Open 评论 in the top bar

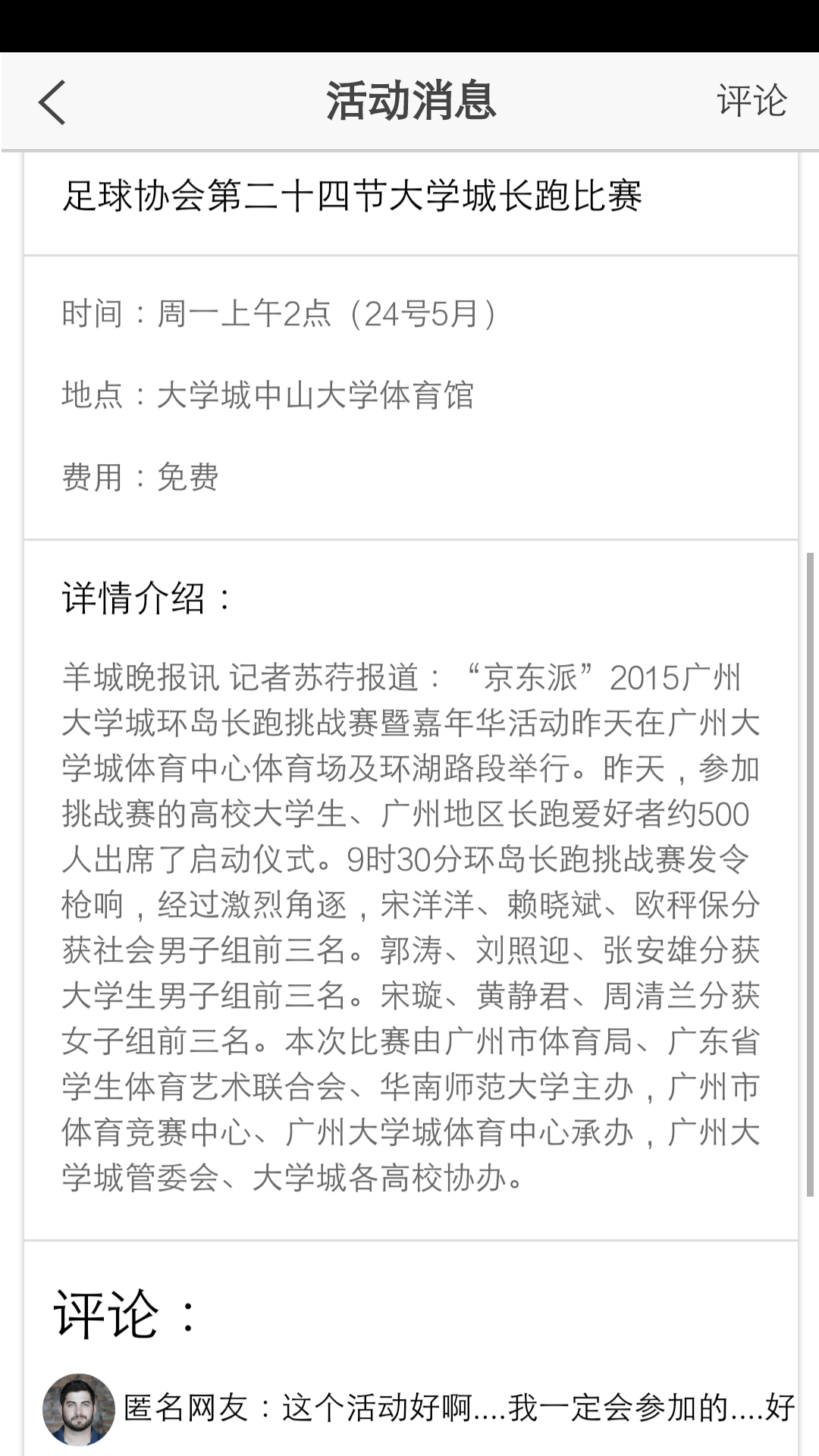[752, 101]
